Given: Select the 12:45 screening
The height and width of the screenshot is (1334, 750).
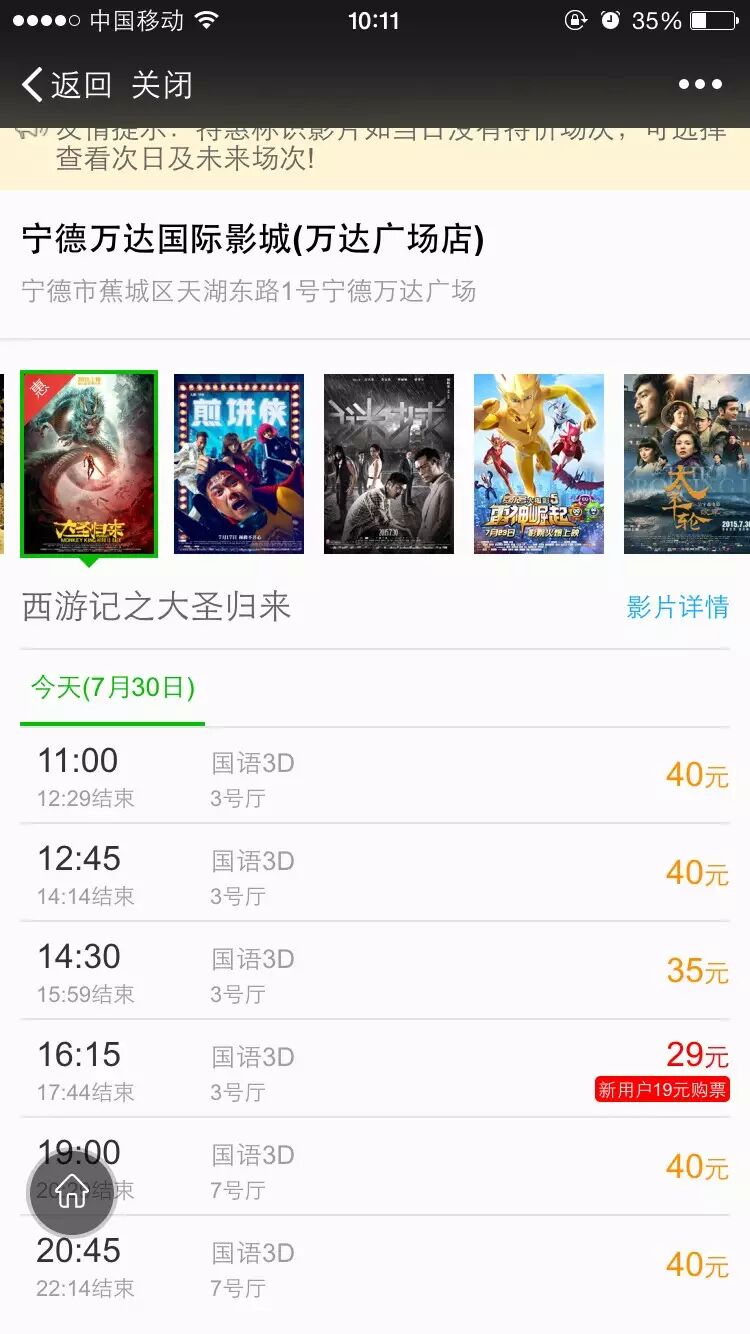Looking at the screenshot, I should [375, 873].
